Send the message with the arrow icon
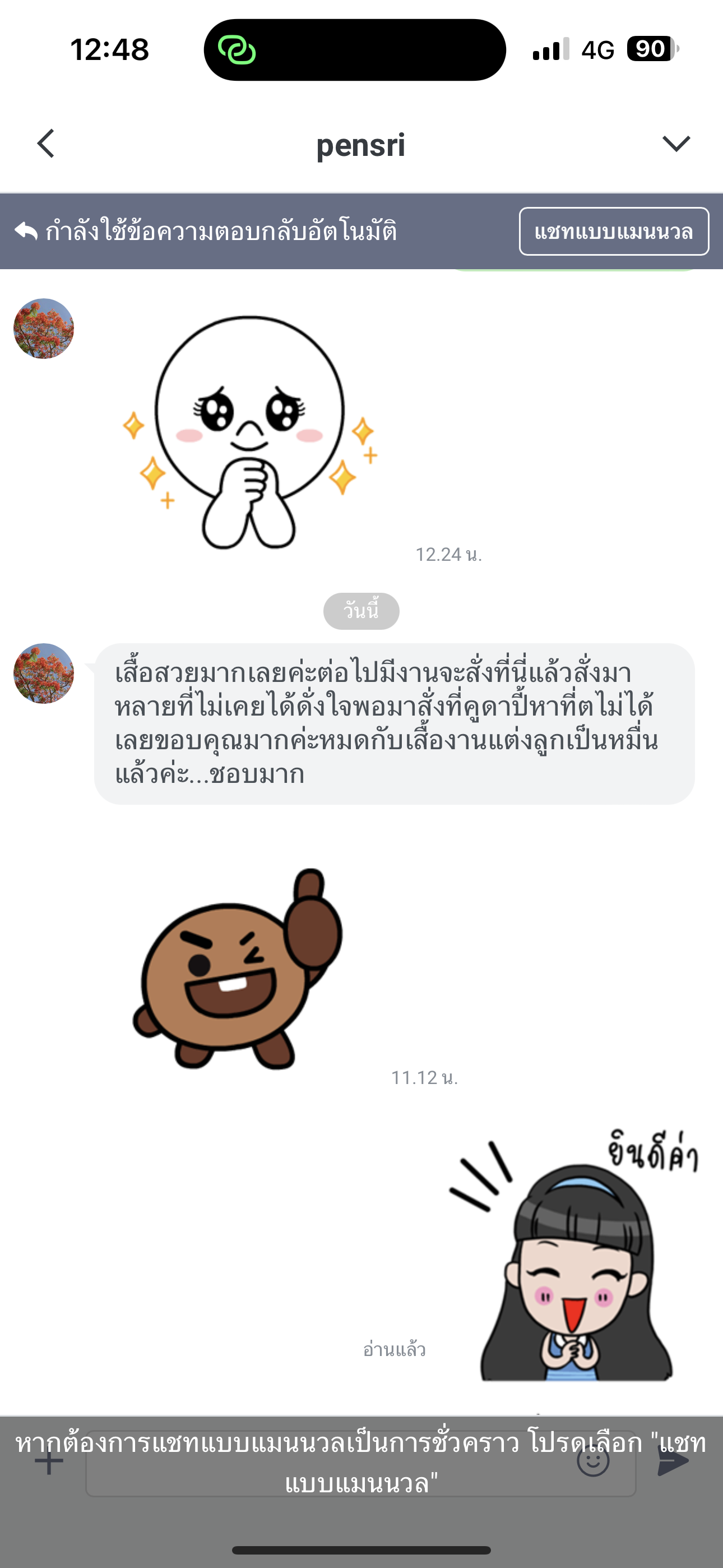This screenshot has width=723, height=1568. point(673,1462)
